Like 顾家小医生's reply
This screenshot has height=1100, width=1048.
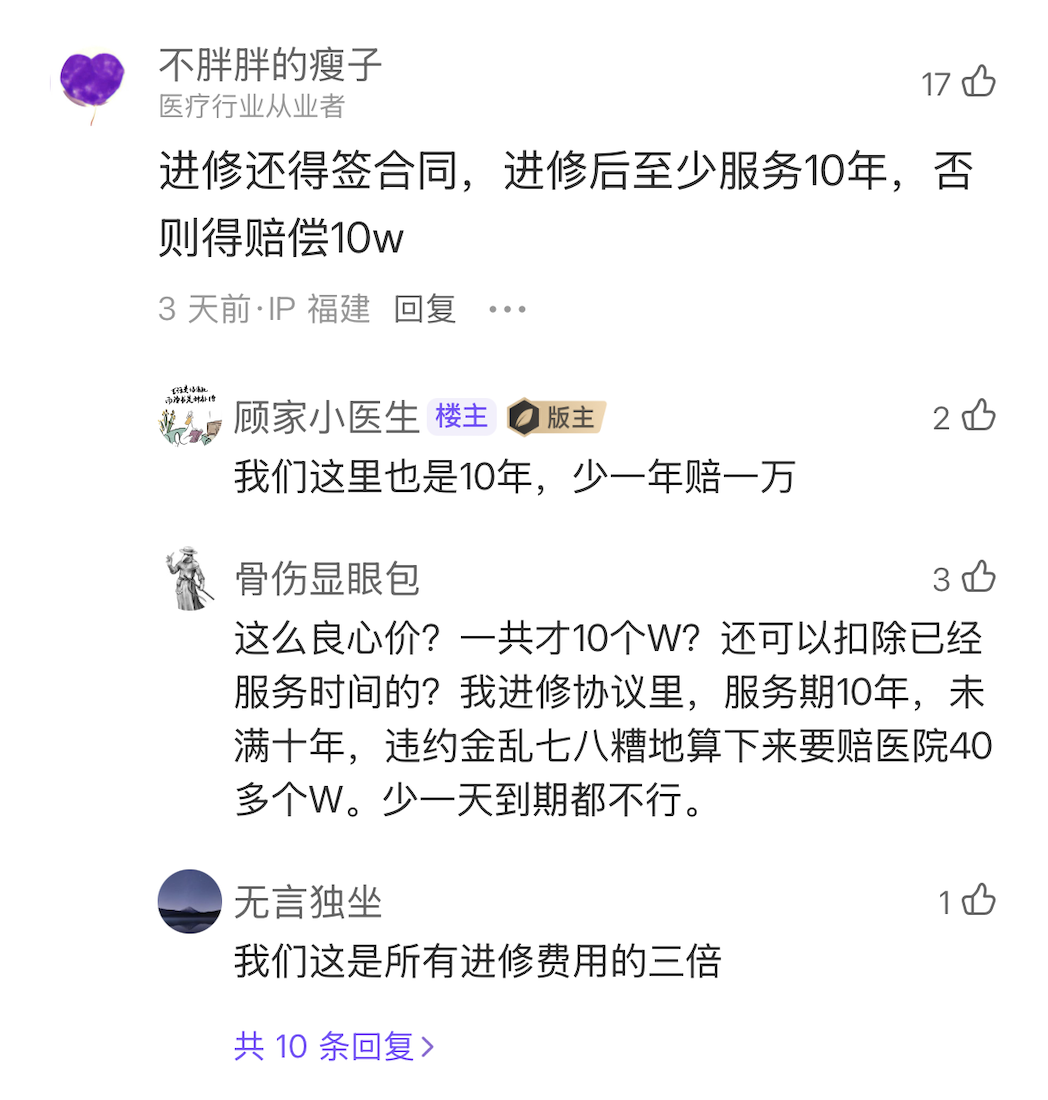pos(978,416)
